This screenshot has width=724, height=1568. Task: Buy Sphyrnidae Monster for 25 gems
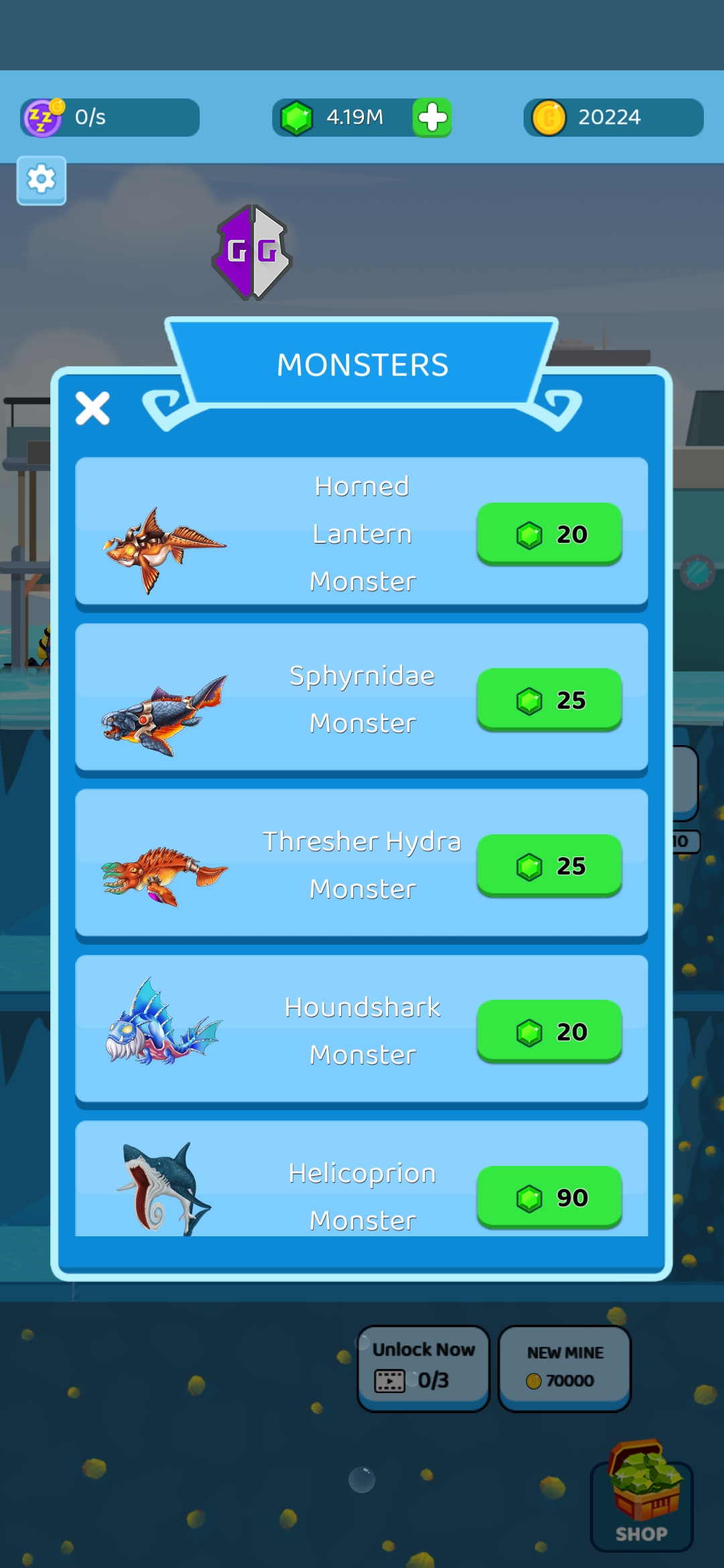point(549,700)
